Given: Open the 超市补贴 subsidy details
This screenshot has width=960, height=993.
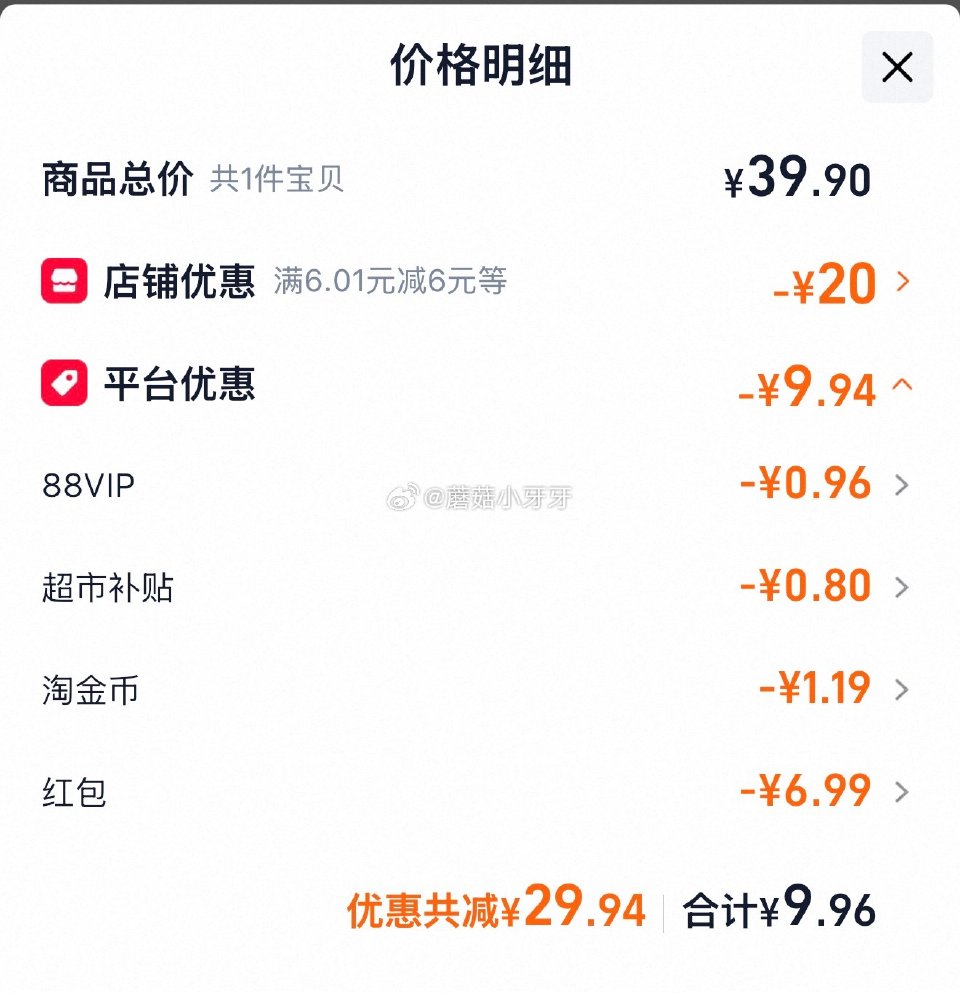Looking at the screenshot, I should (903, 588).
